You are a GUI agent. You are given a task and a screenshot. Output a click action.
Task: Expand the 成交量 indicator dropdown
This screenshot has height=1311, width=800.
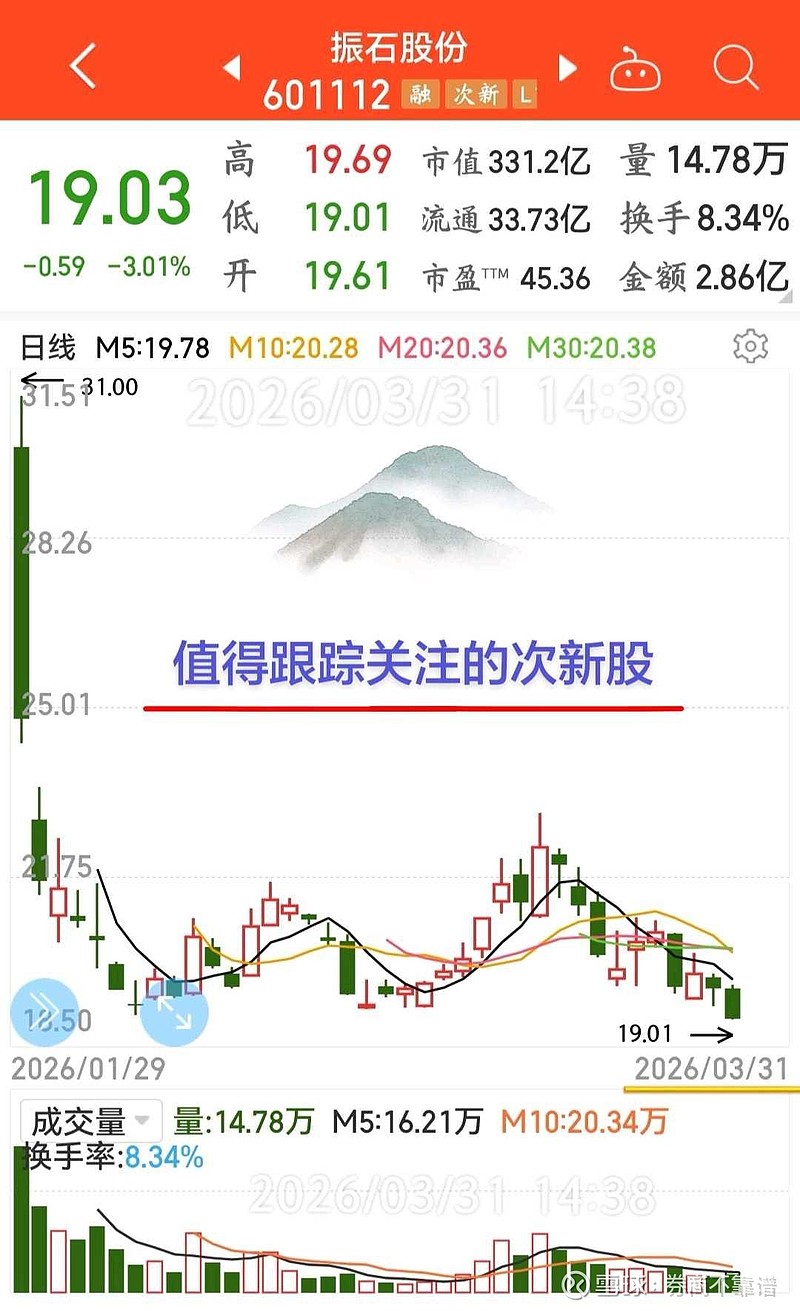(x=91, y=1120)
